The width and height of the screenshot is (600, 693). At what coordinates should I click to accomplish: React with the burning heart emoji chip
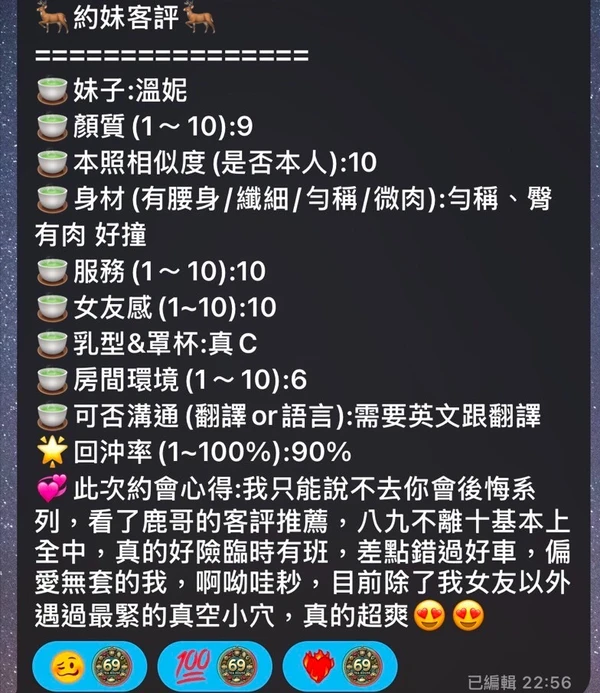coord(338,663)
